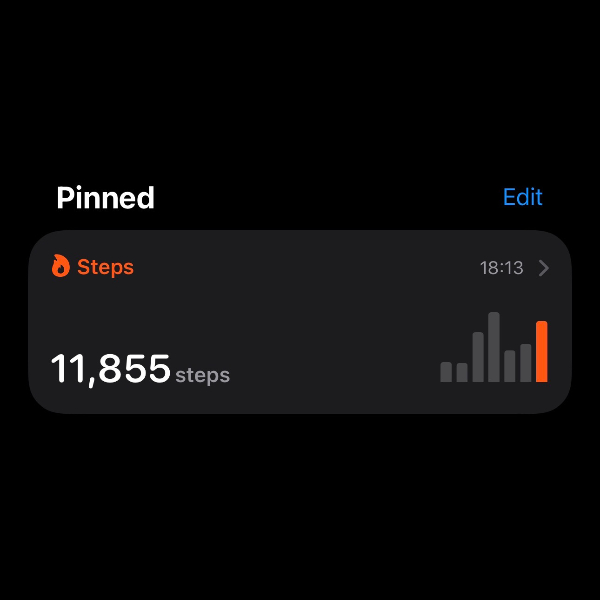Edit the Pinned section

(x=522, y=197)
